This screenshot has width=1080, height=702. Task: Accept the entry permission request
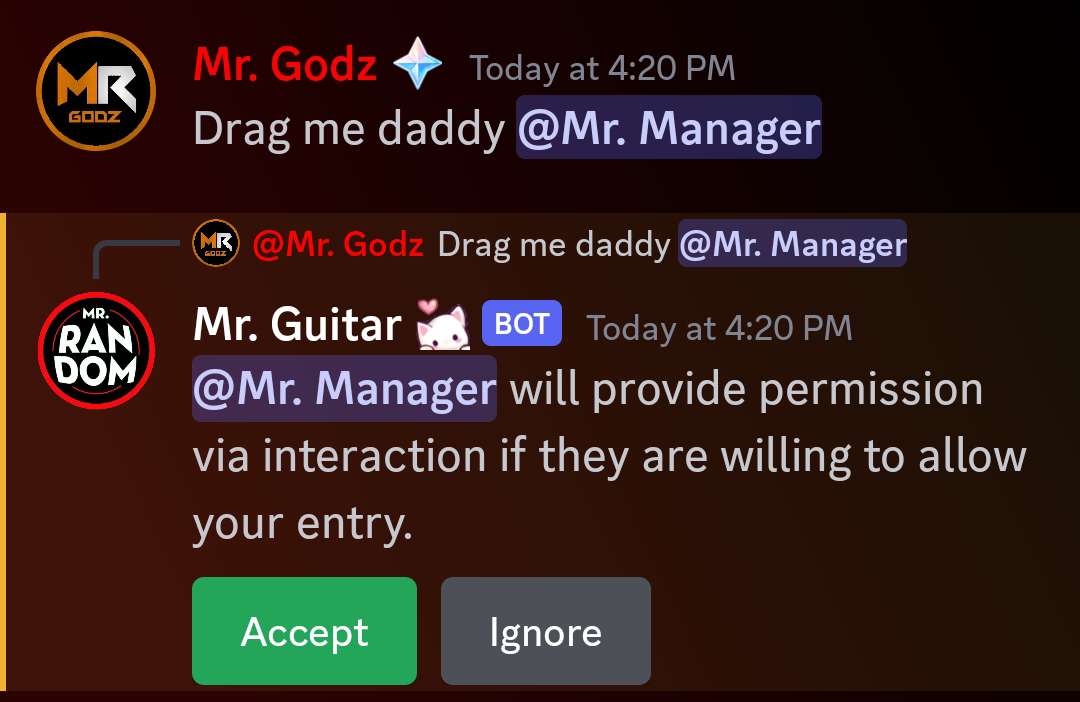click(304, 631)
